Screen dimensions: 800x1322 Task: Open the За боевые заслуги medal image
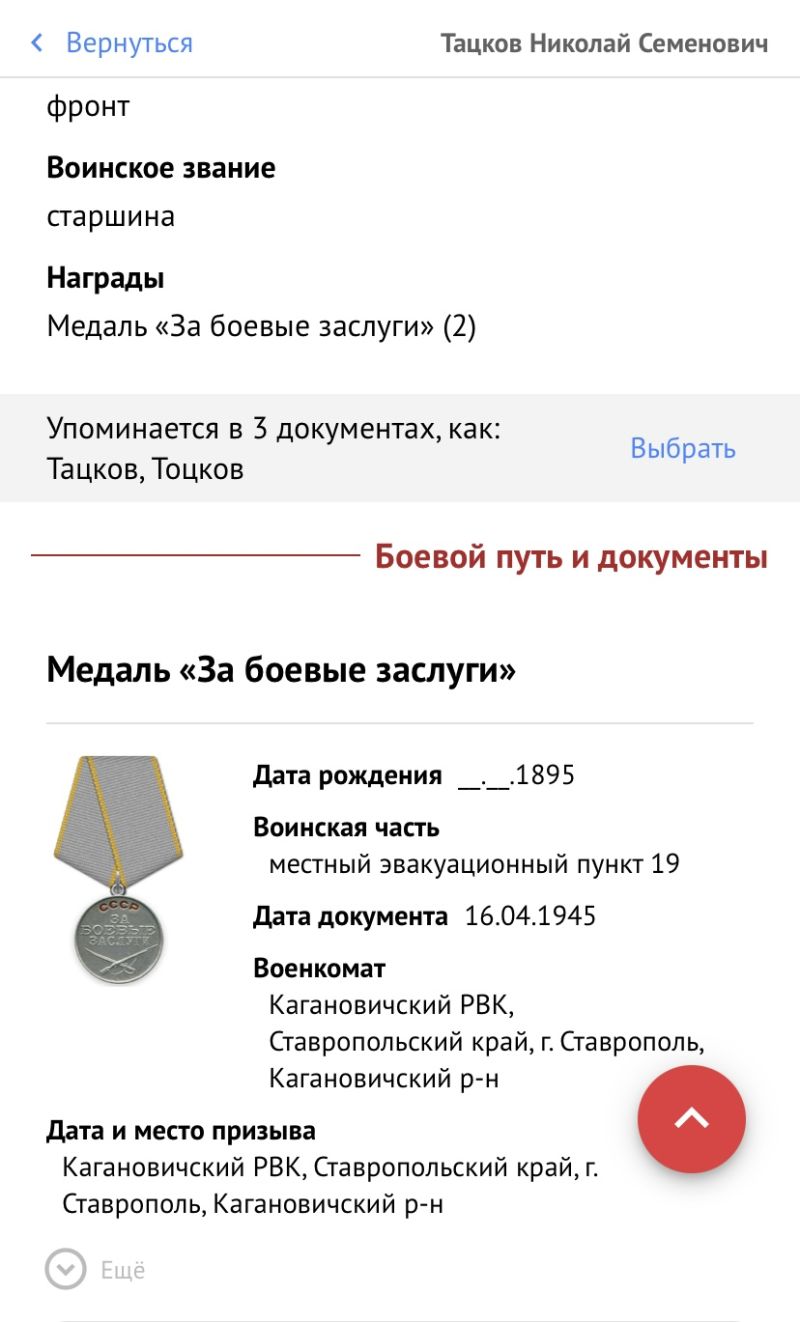click(x=119, y=869)
